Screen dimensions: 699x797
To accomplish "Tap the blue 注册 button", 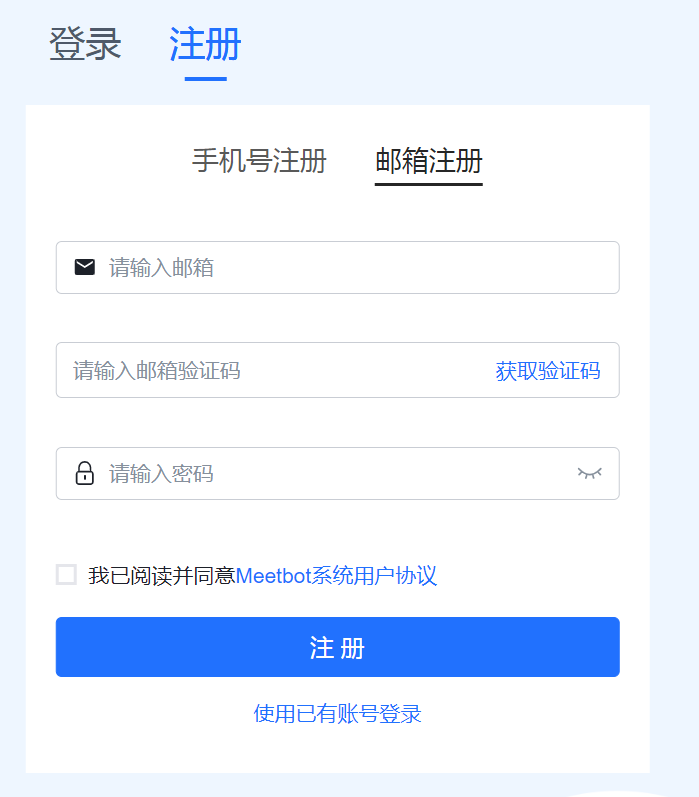I will pyautogui.click(x=337, y=647).
